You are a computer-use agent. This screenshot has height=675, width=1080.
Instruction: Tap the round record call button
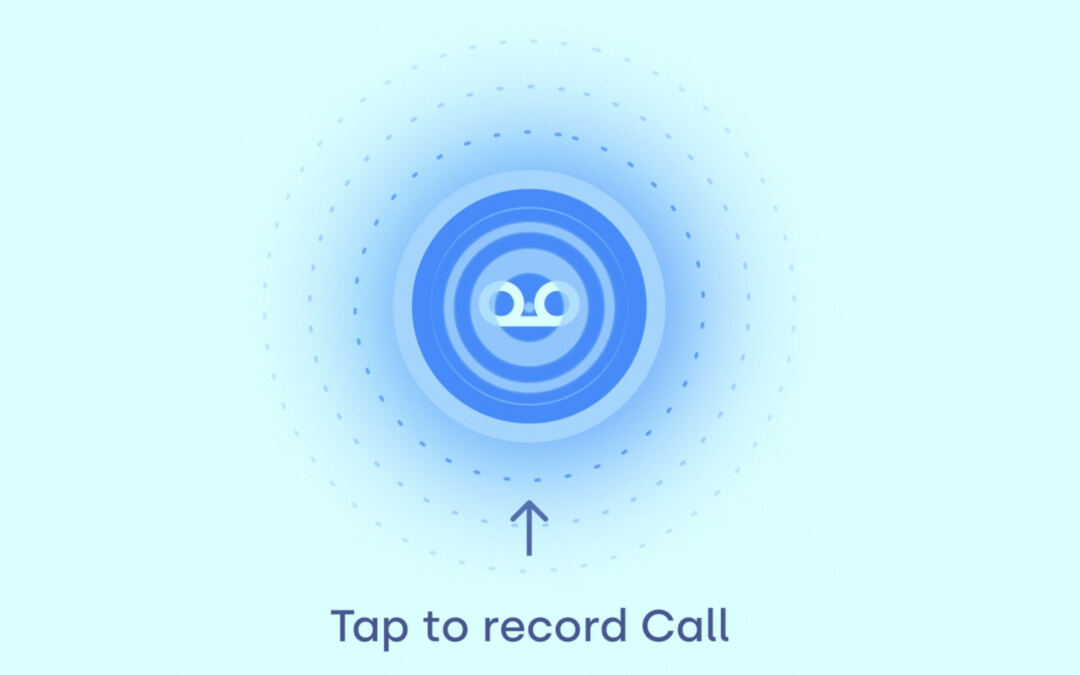click(529, 305)
